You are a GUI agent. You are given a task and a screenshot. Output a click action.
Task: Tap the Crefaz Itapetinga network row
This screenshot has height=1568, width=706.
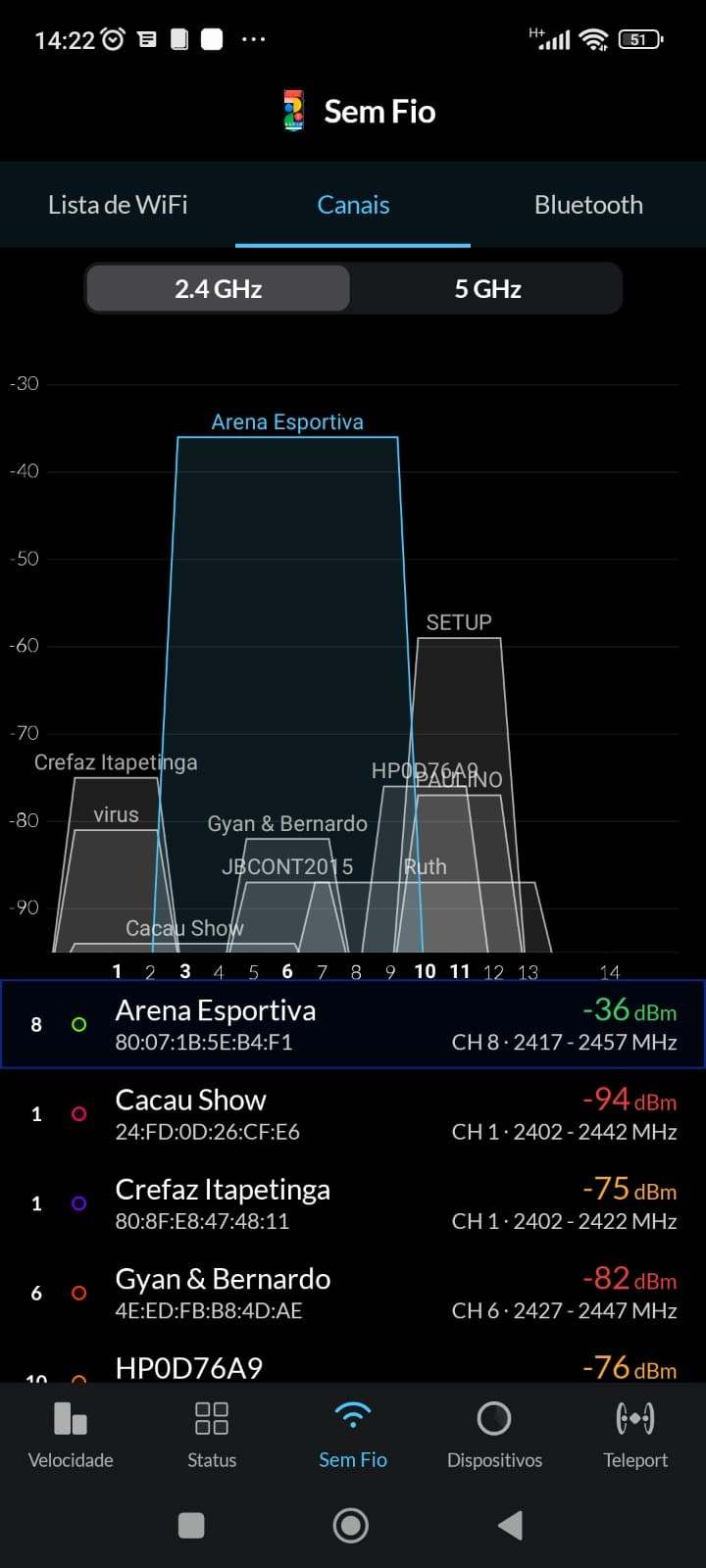point(353,1203)
